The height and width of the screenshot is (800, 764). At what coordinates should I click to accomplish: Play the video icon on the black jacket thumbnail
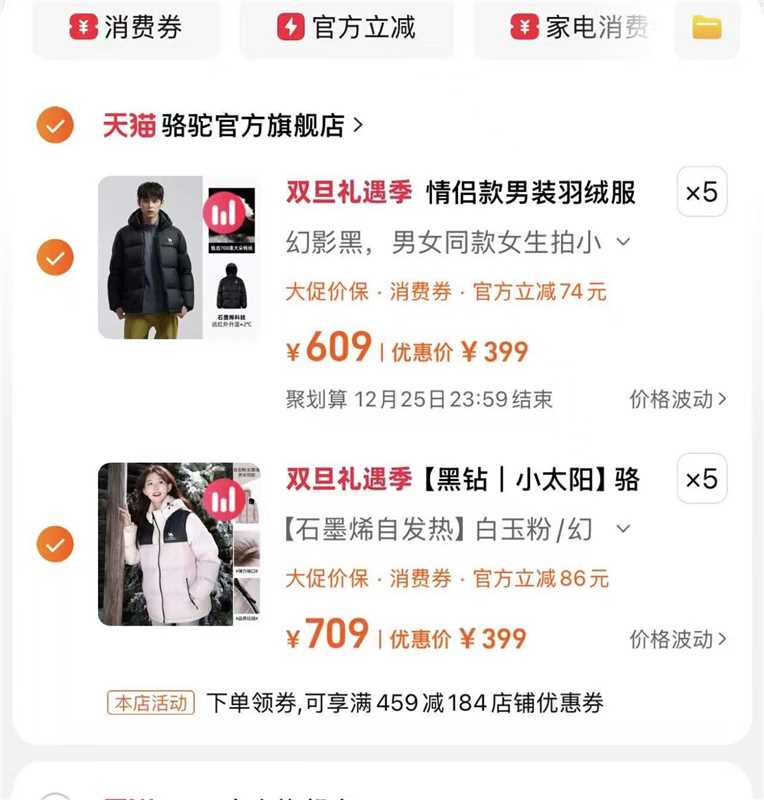(225, 215)
